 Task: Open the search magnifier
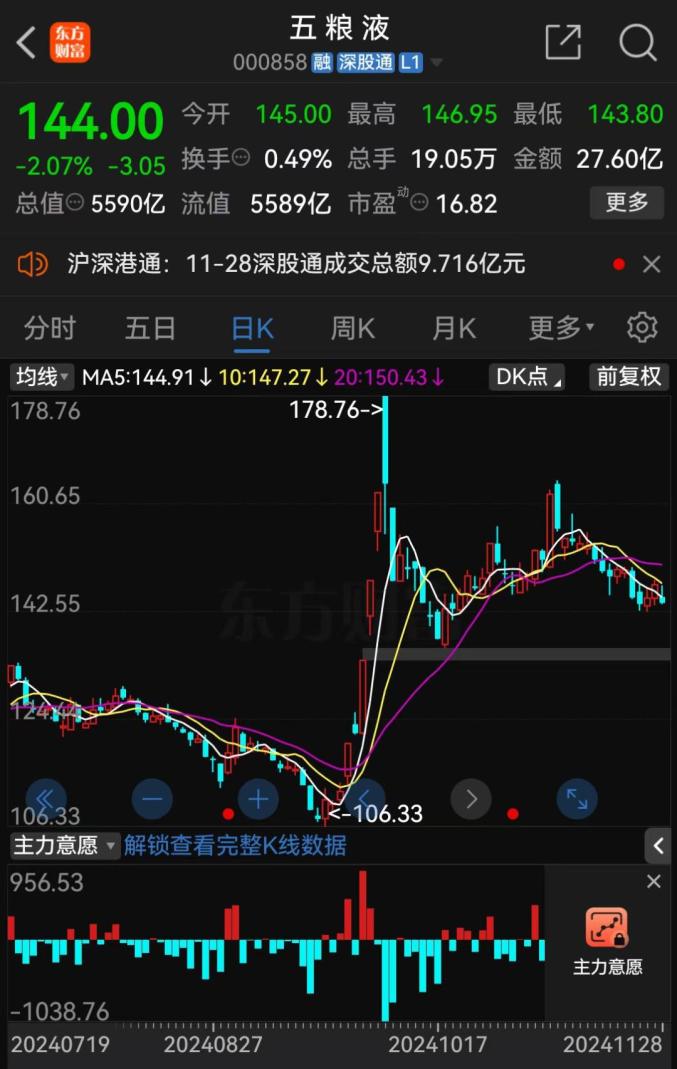(637, 43)
